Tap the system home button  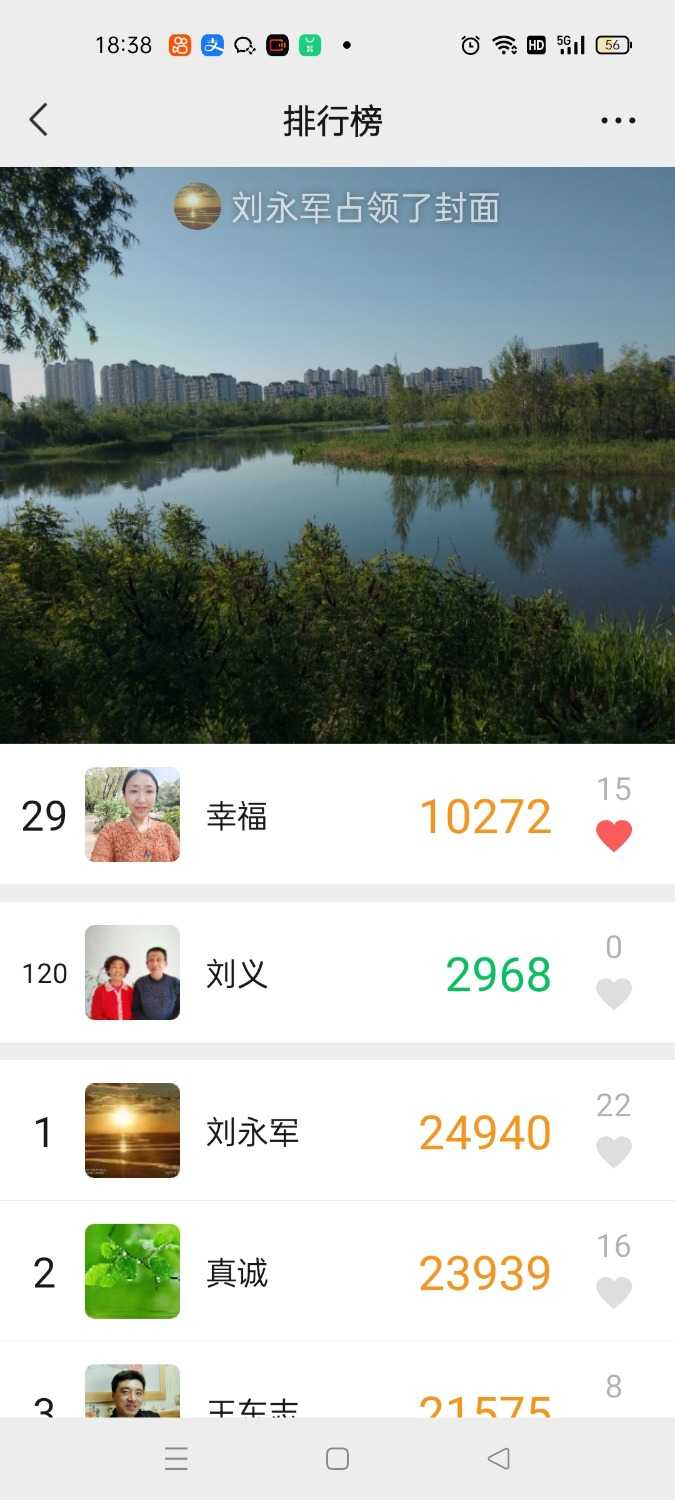coord(337,1459)
